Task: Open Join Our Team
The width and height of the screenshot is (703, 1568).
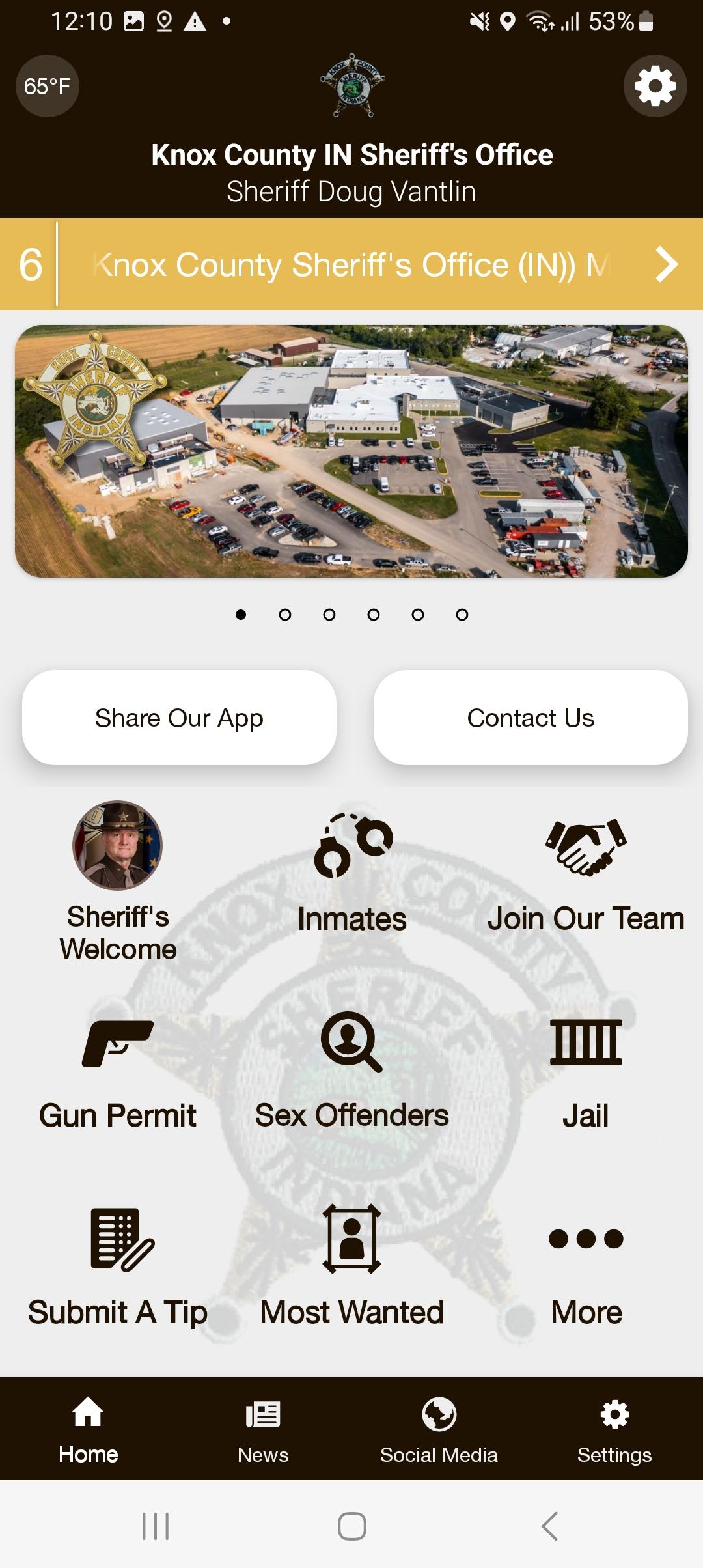Action: [586, 873]
